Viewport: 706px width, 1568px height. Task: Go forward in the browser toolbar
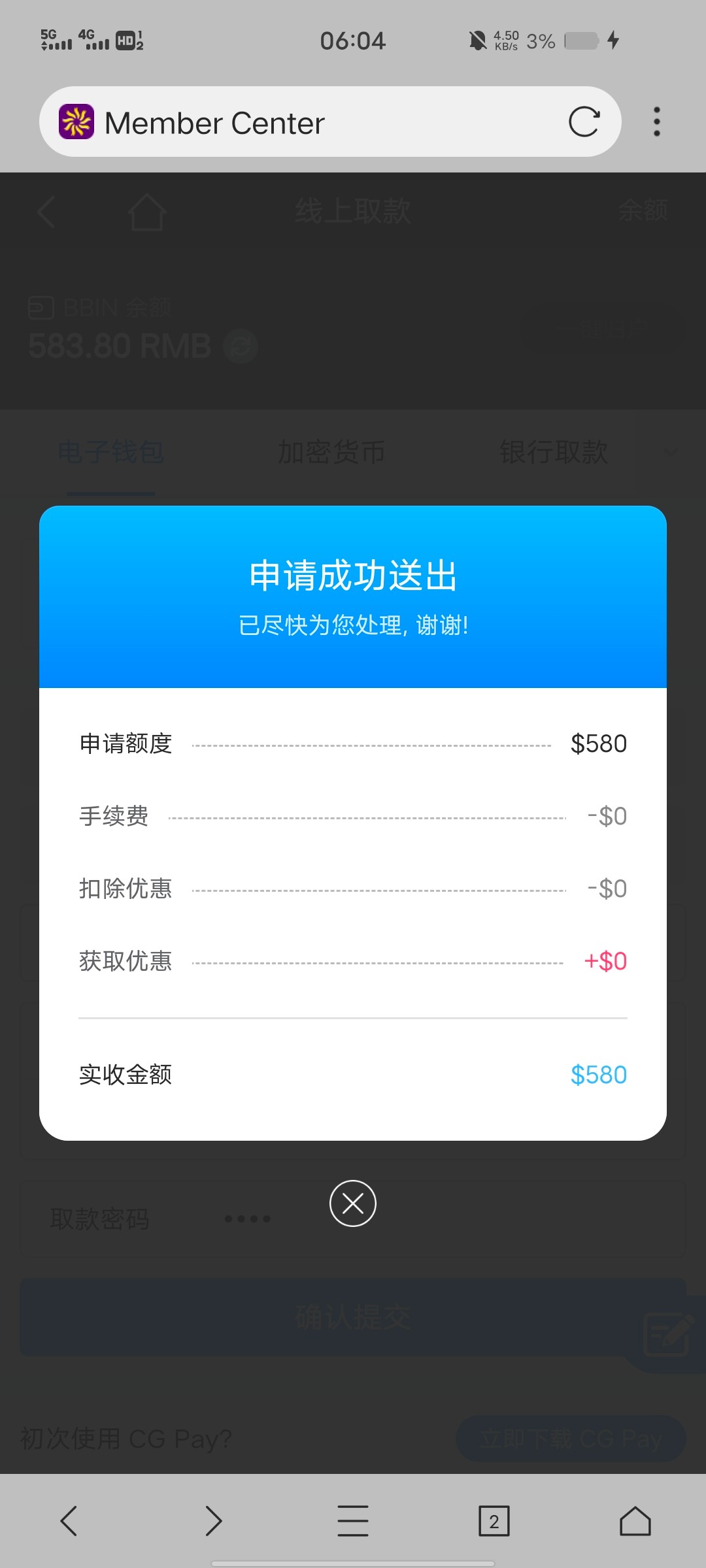click(x=213, y=1521)
